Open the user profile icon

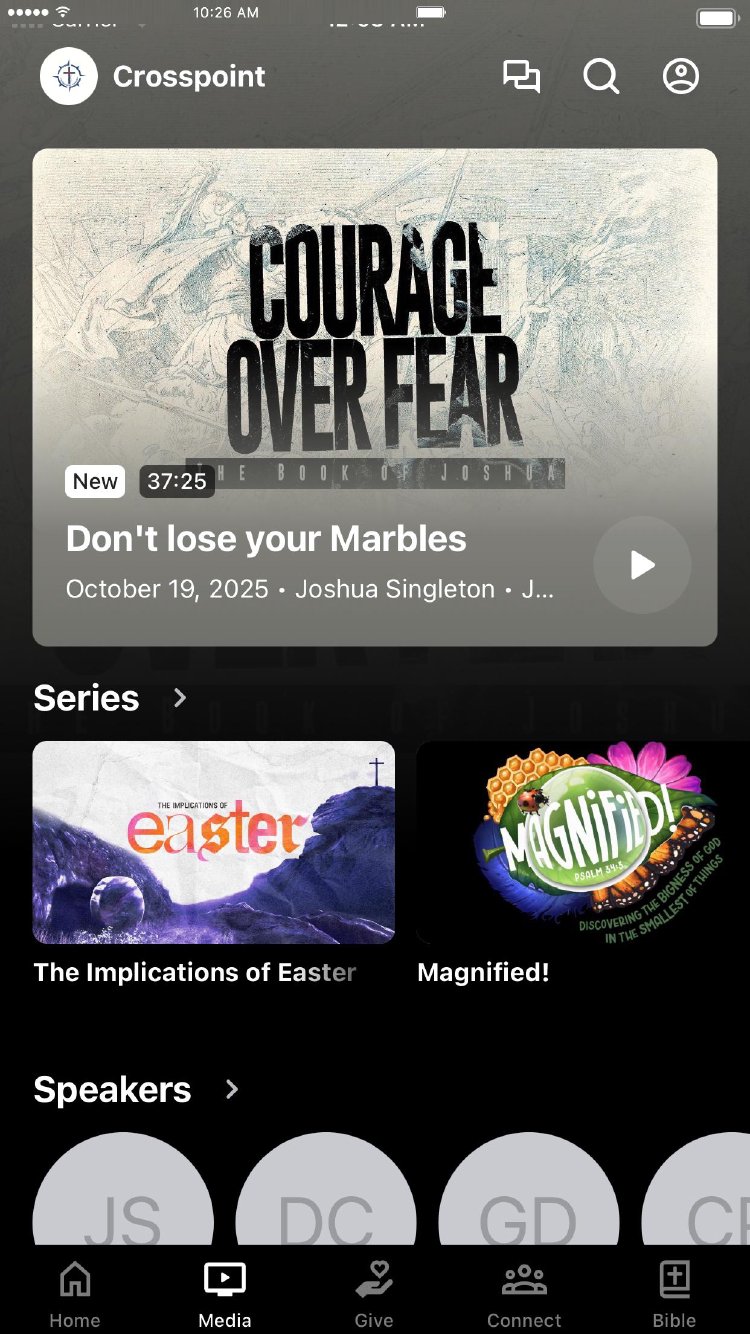click(x=681, y=77)
